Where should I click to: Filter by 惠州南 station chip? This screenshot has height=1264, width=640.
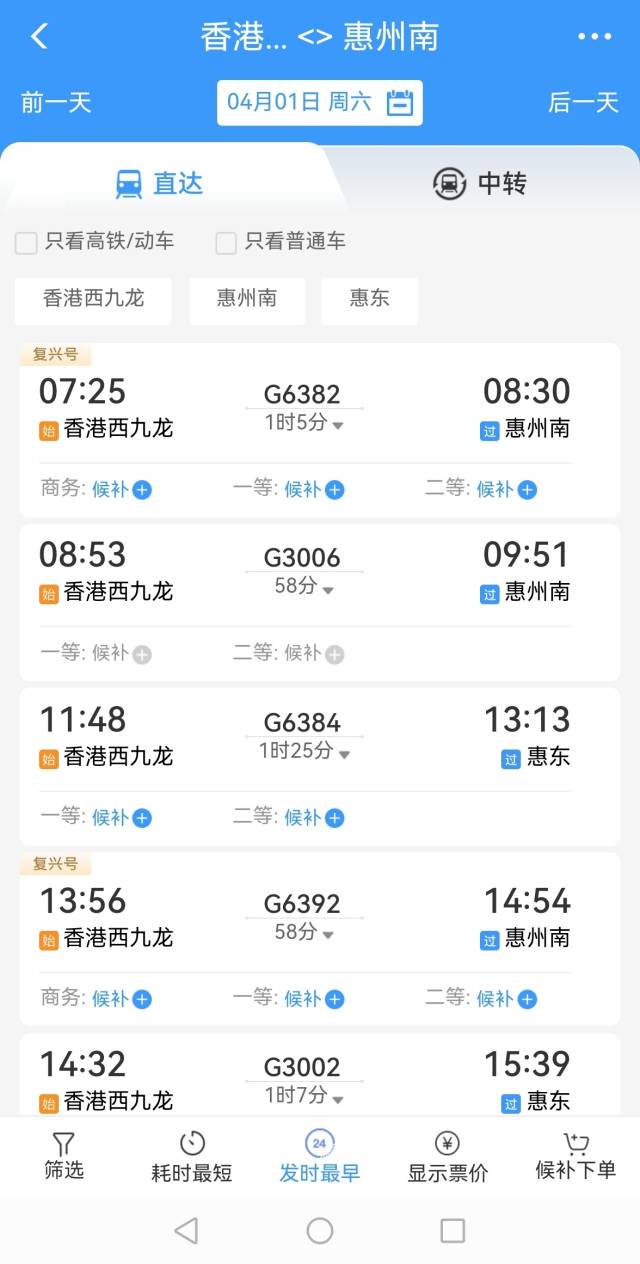tap(247, 298)
